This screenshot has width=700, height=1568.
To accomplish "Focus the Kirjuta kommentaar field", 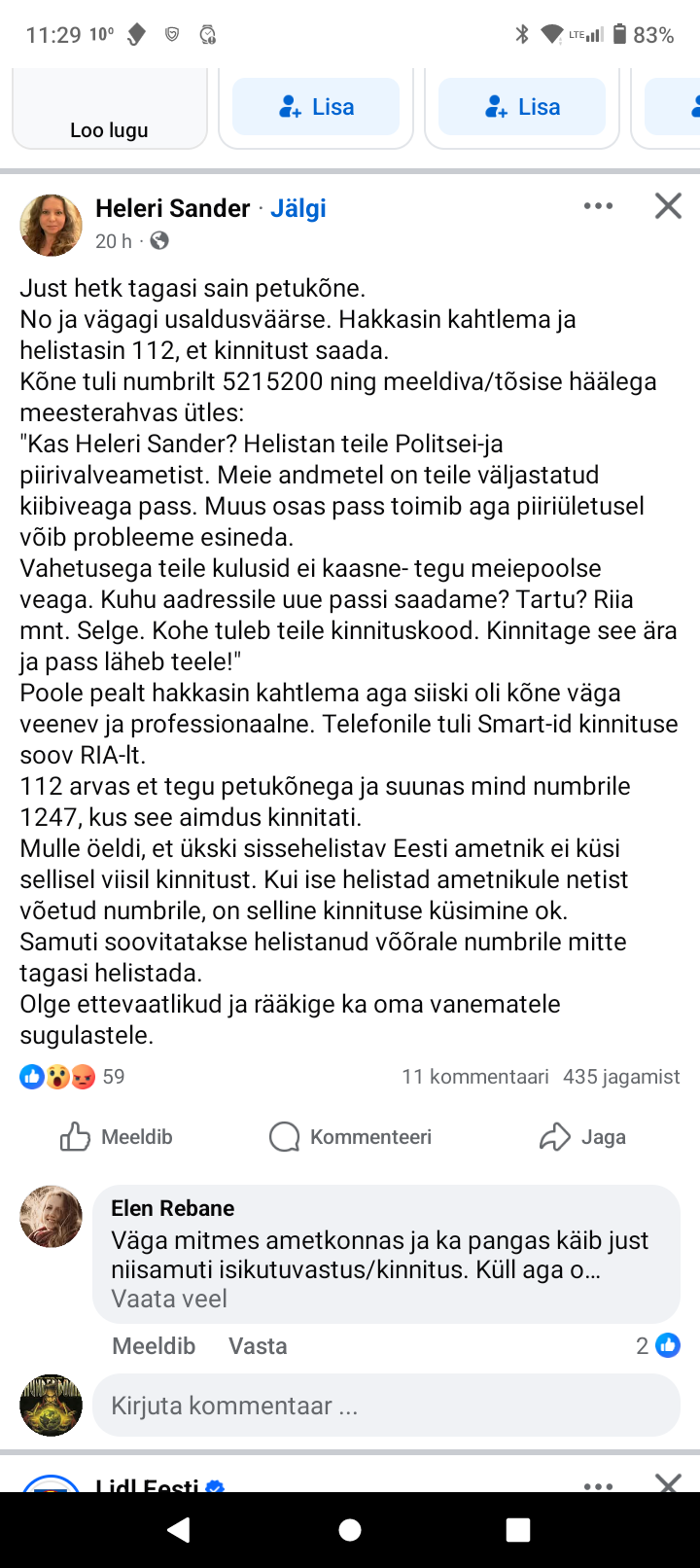I will 386,1406.
